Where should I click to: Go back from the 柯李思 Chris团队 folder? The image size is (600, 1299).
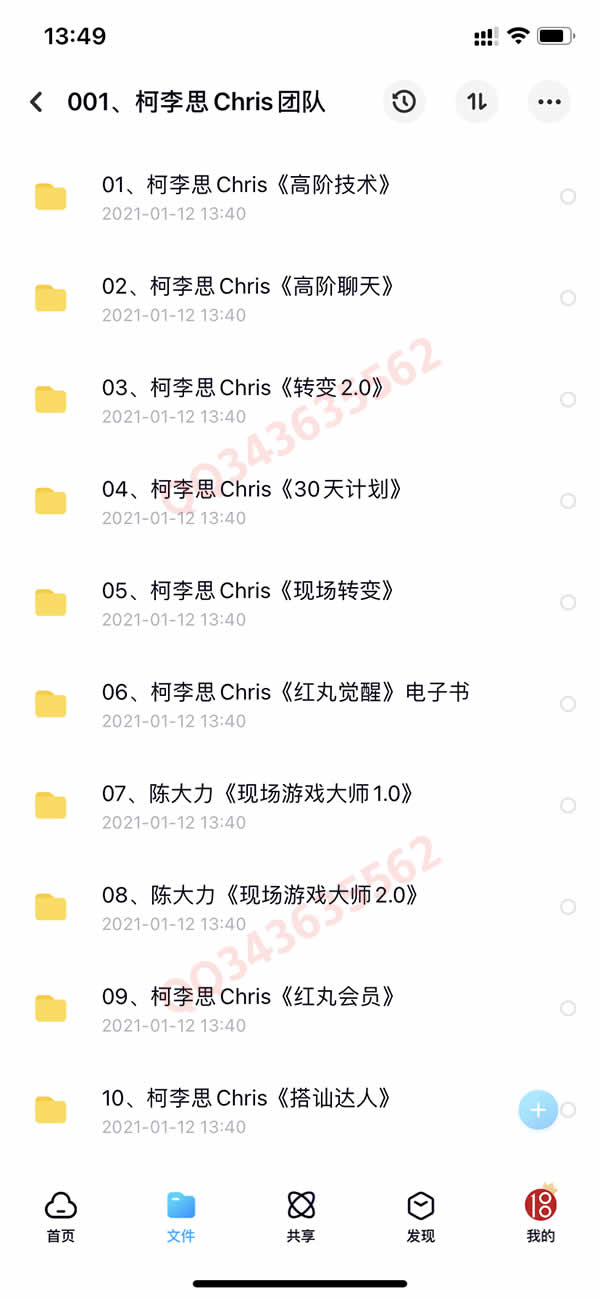tap(37, 102)
